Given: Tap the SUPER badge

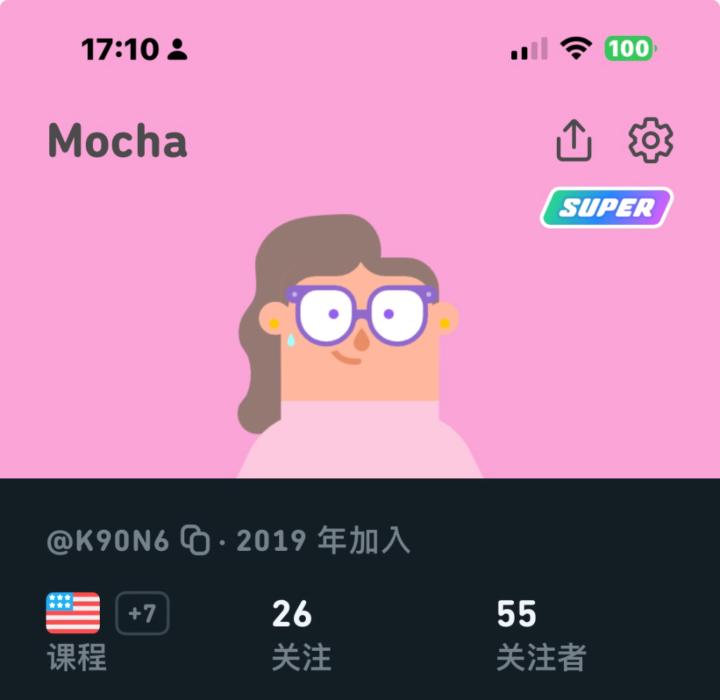Looking at the screenshot, I should [x=607, y=208].
